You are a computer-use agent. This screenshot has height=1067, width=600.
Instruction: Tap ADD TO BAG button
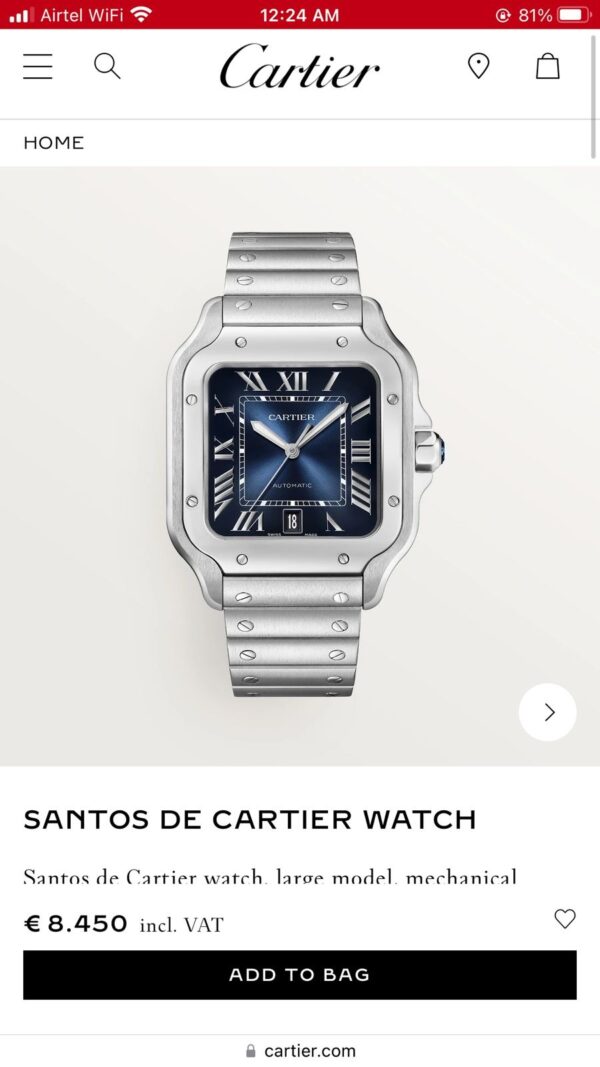tap(299, 975)
